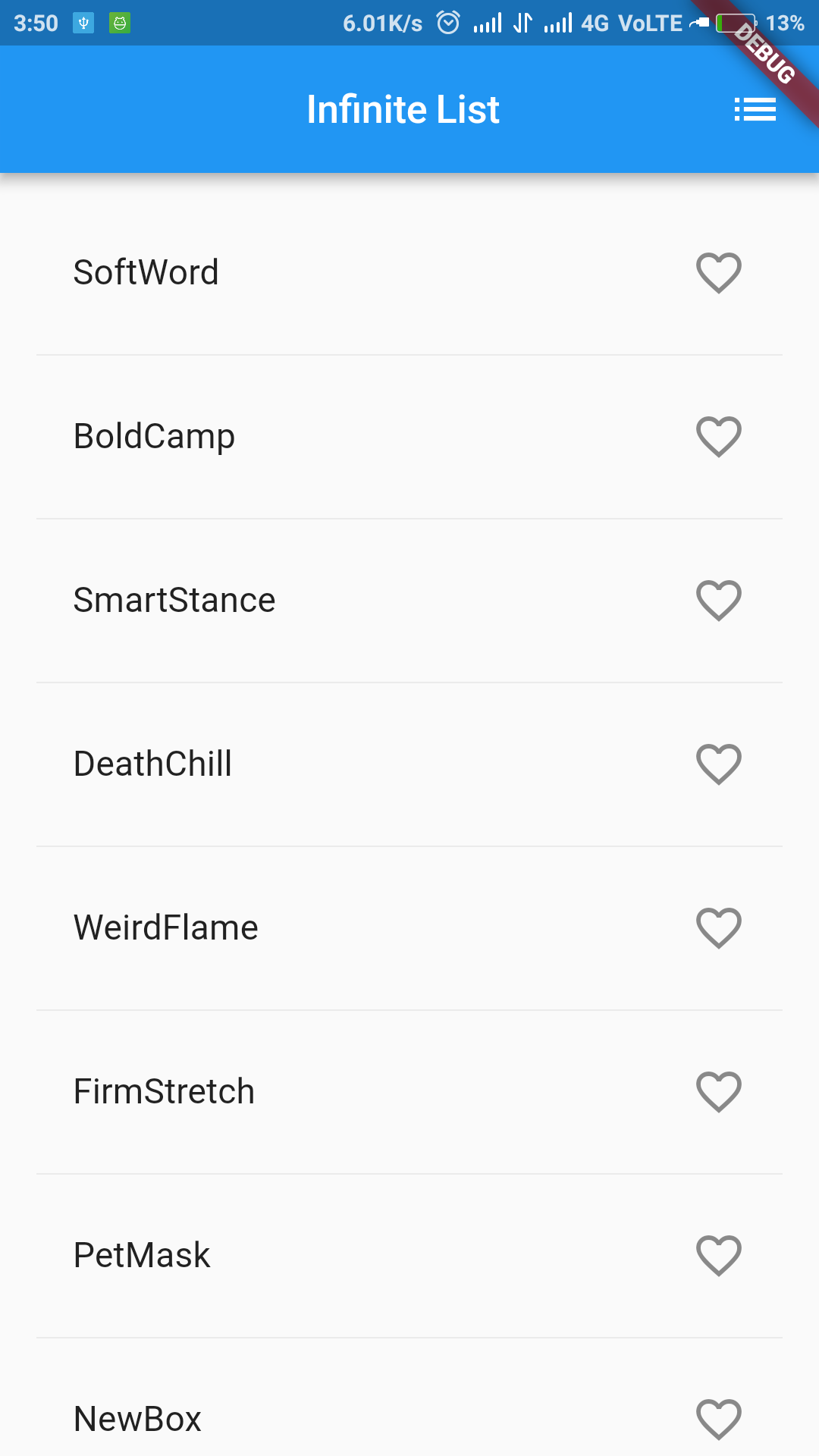Tap the heart next to BoldCamp
The height and width of the screenshot is (1456, 819).
[x=718, y=436]
